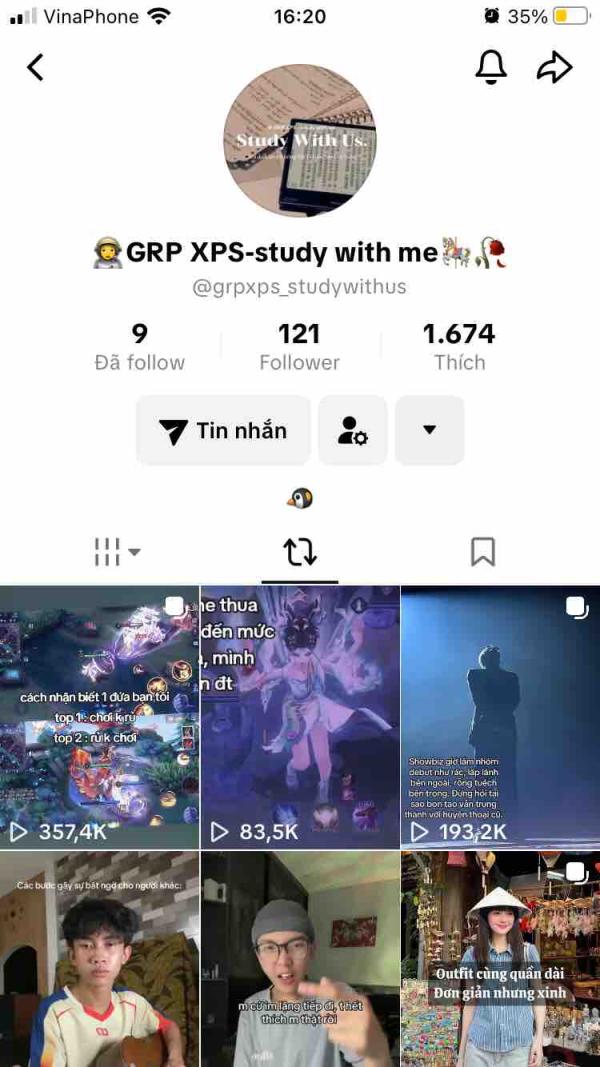Viewport: 600px width, 1067px height.
Task: Open the Đã follow list
Action: click(x=140, y=347)
